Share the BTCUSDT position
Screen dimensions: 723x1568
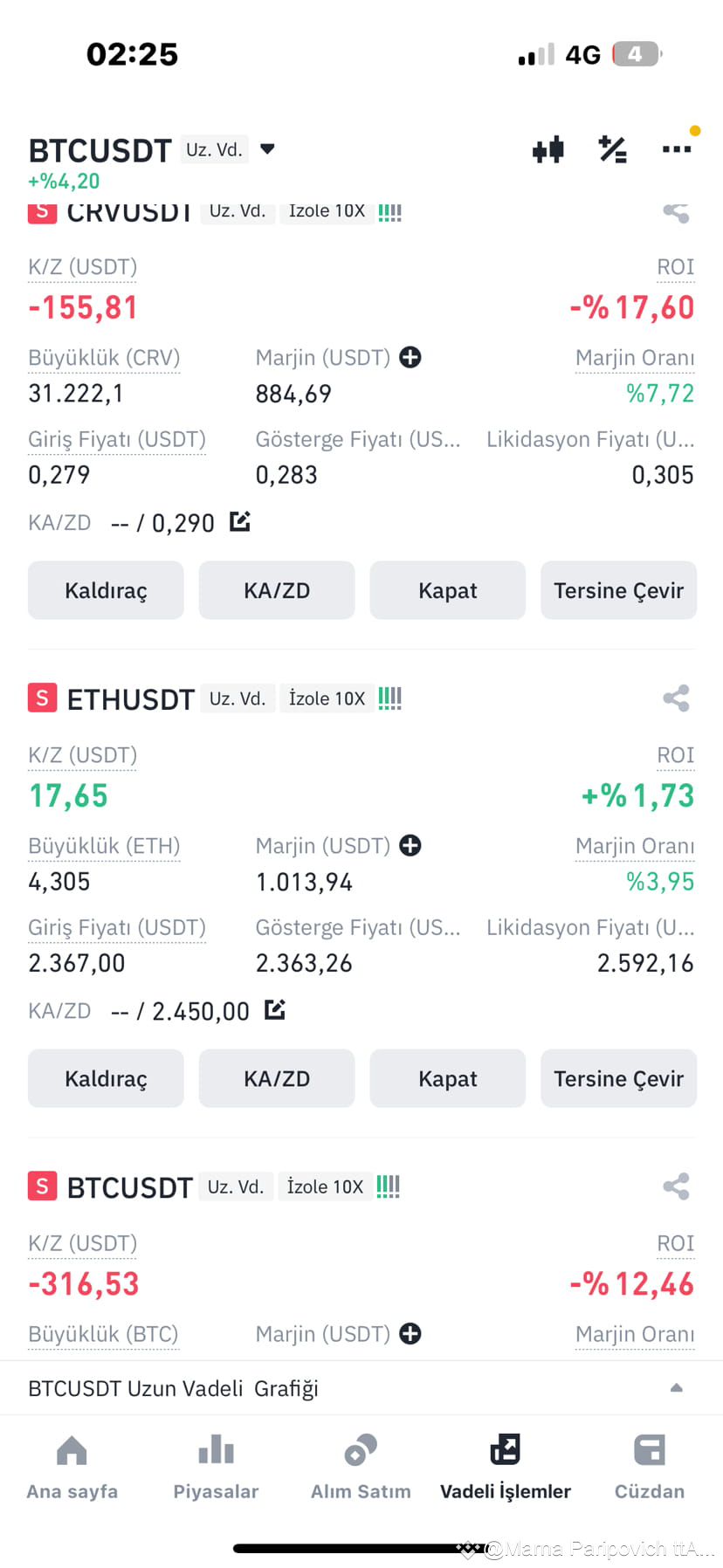point(676,1186)
